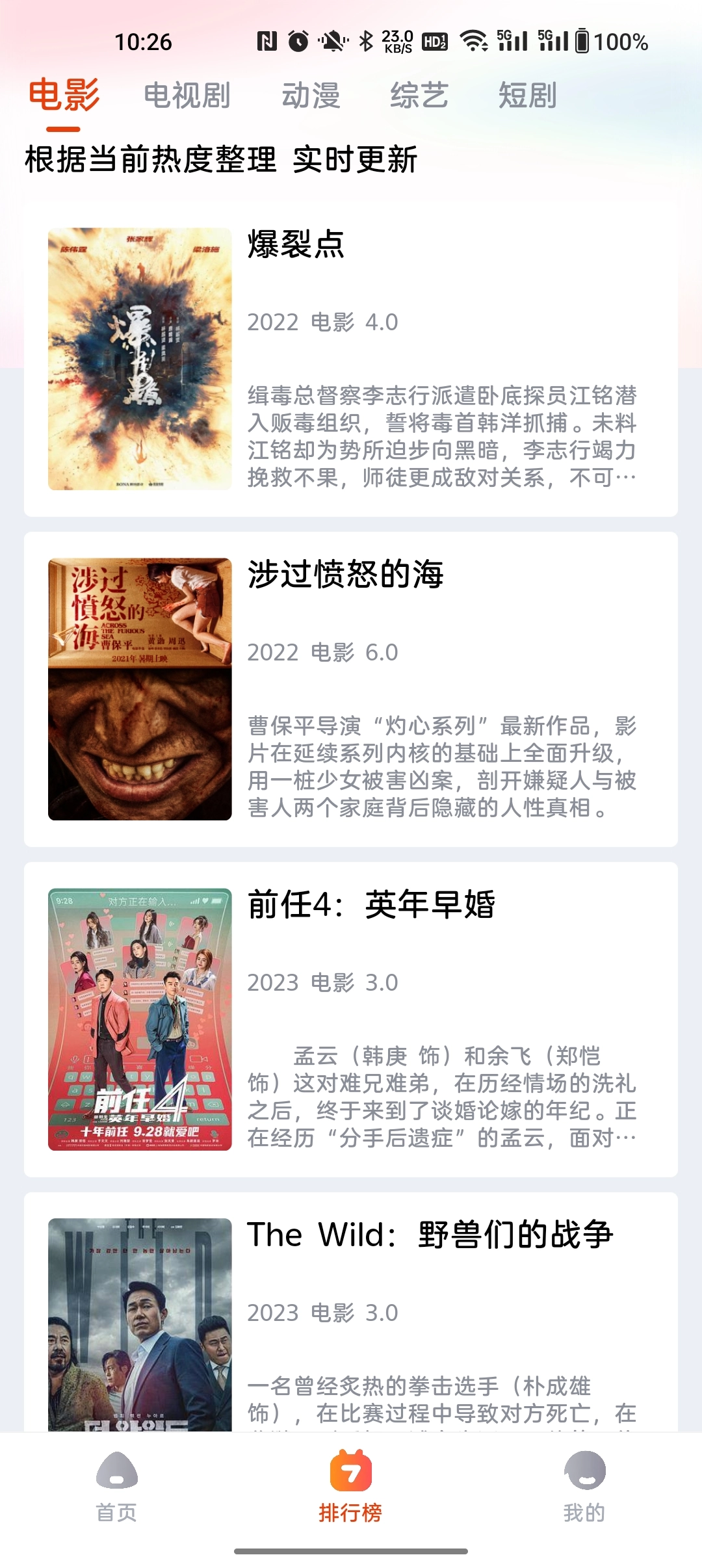Switch to the 电视剧 tab
702x1568 pixels.
tap(187, 96)
